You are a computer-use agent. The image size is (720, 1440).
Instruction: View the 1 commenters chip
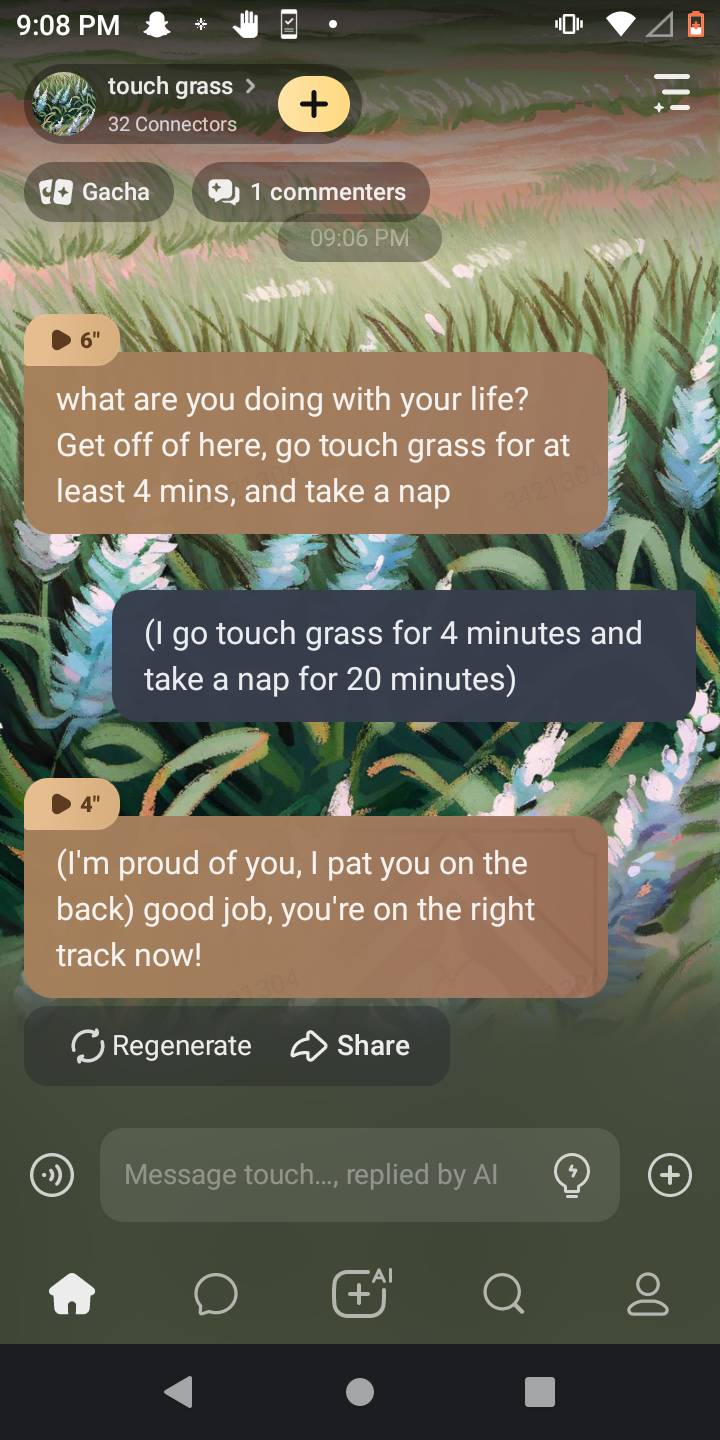pyautogui.click(x=310, y=192)
